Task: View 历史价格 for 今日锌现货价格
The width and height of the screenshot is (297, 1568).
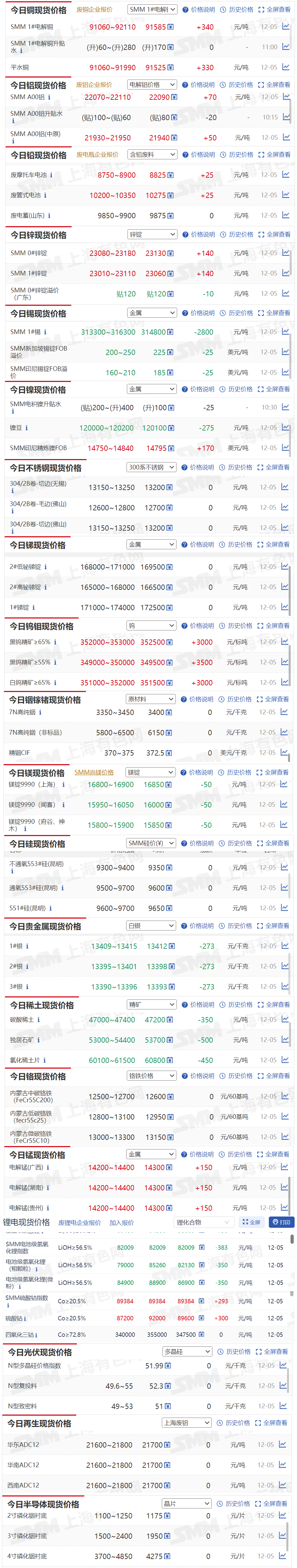Action: 237,234
